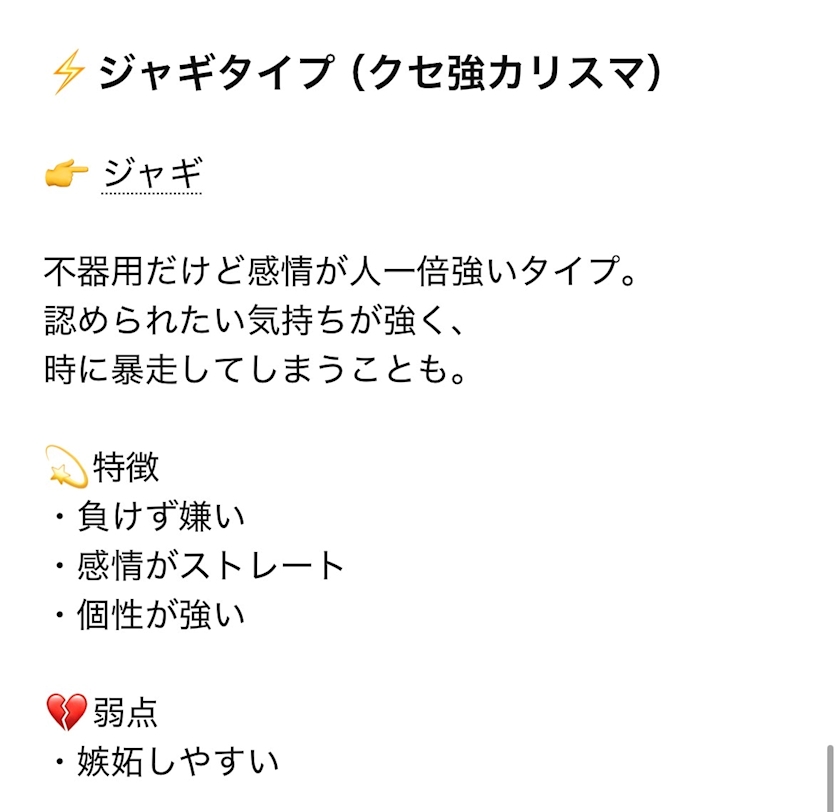Open the dotted-underlined ジャギ link
The image size is (840, 812).
(152, 174)
